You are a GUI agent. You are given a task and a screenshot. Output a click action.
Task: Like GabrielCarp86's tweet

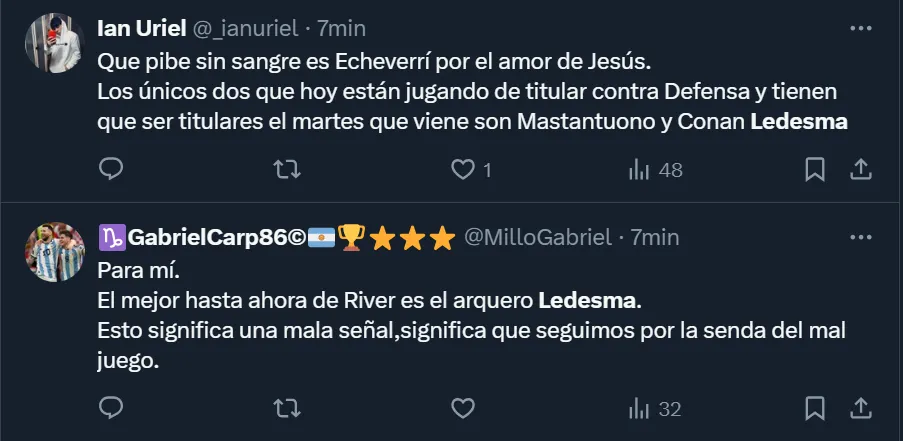click(462, 407)
